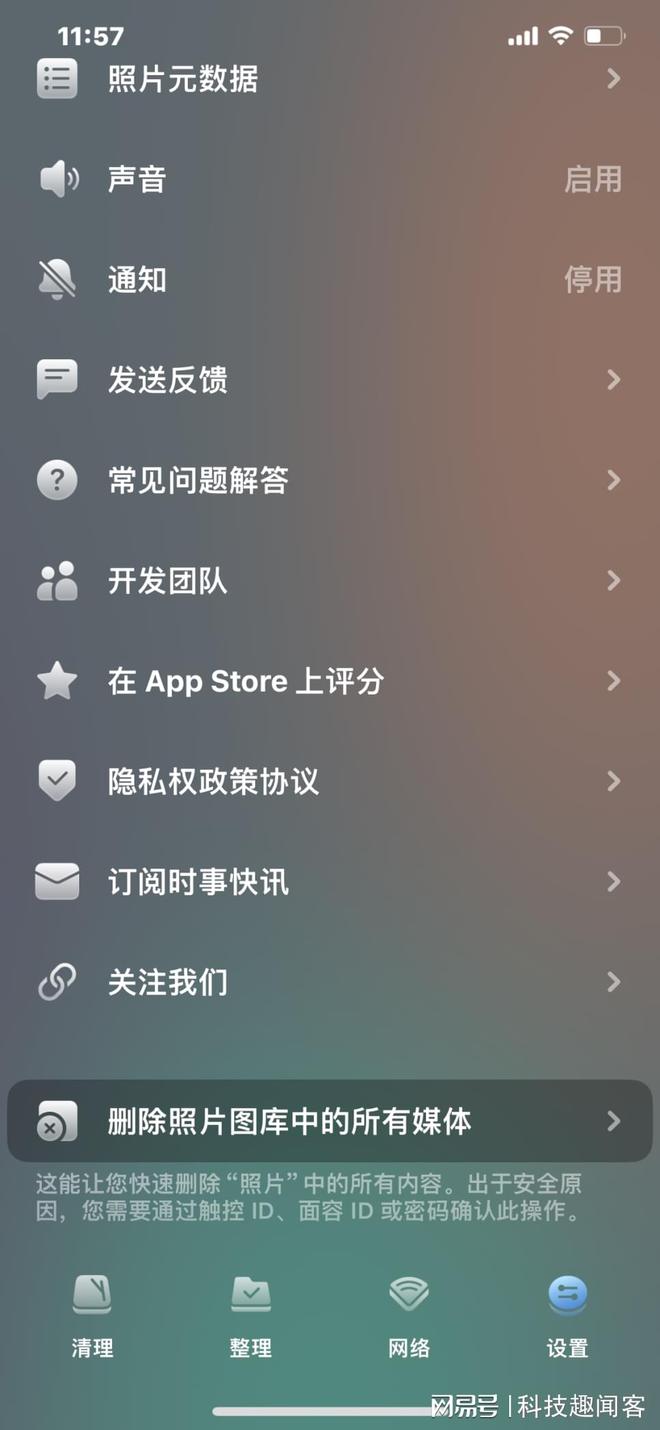The width and height of the screenshot is (660, 1430).
Task: Toggle the 声音 setting
Action: (330, 180)
